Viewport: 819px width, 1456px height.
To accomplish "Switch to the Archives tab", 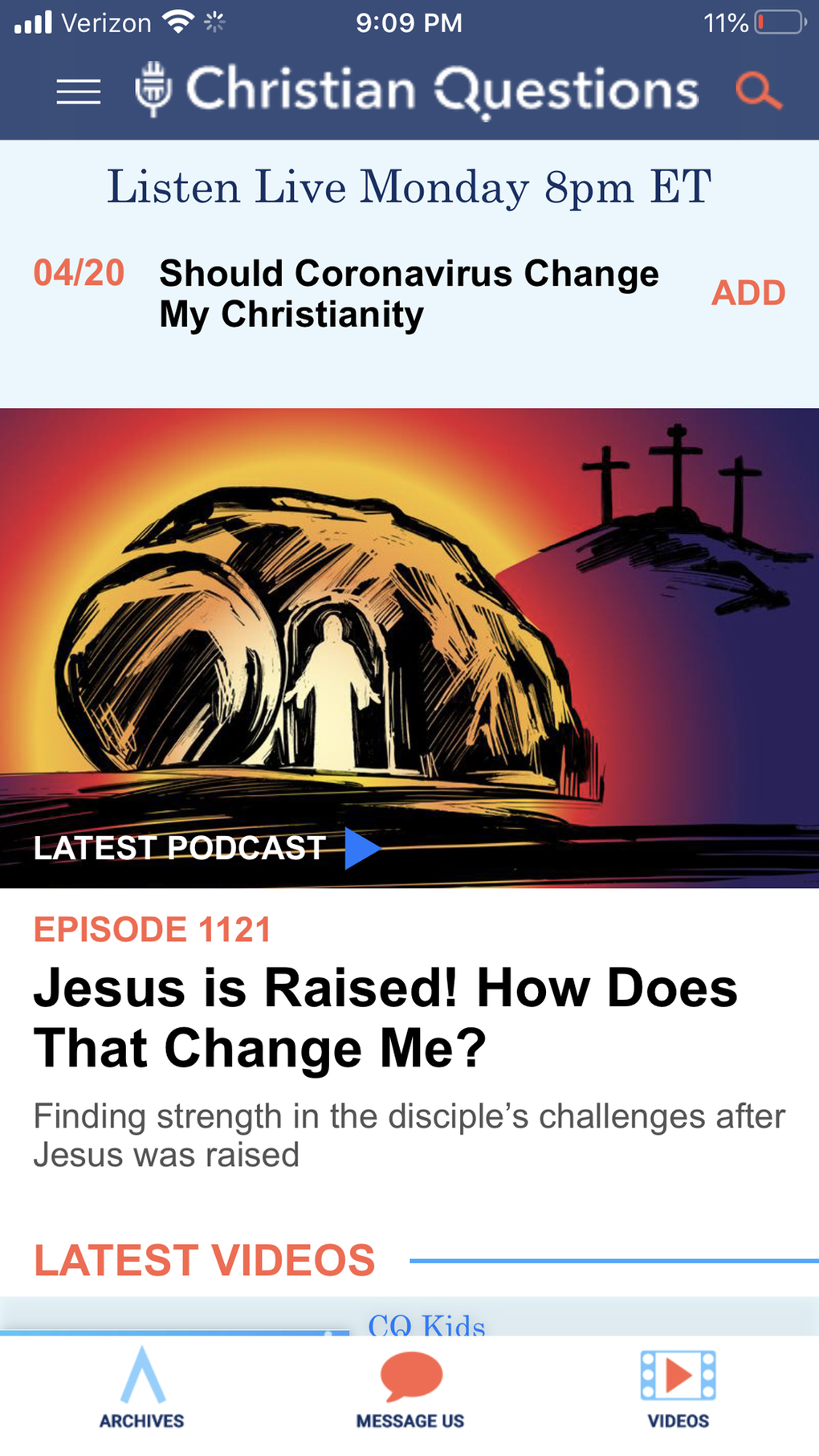I will coord(142,1388).
